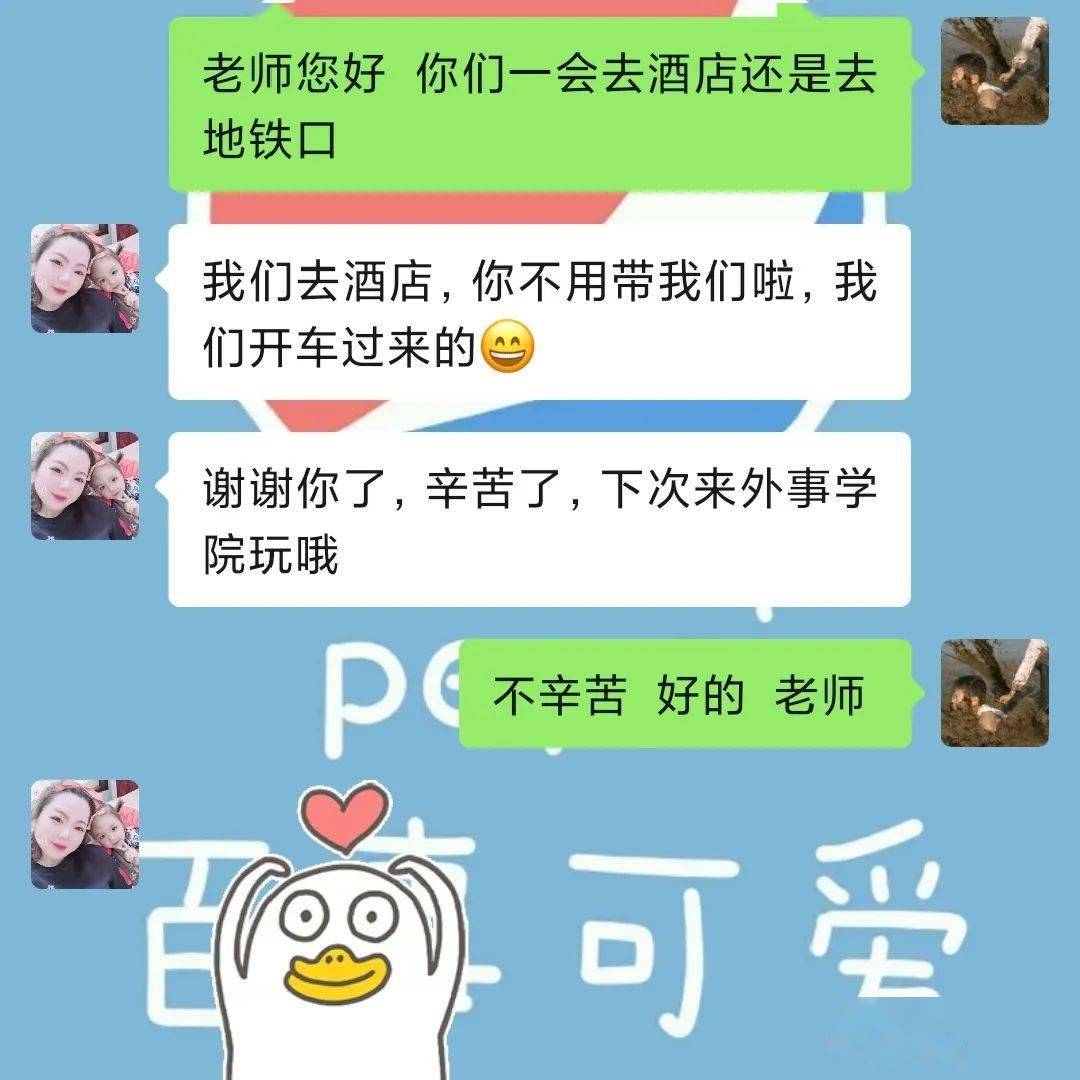Tap own avatar beside '不辛苦 好的 老师'
This screenshot has height=1080, width=1080.
point(994,693)
